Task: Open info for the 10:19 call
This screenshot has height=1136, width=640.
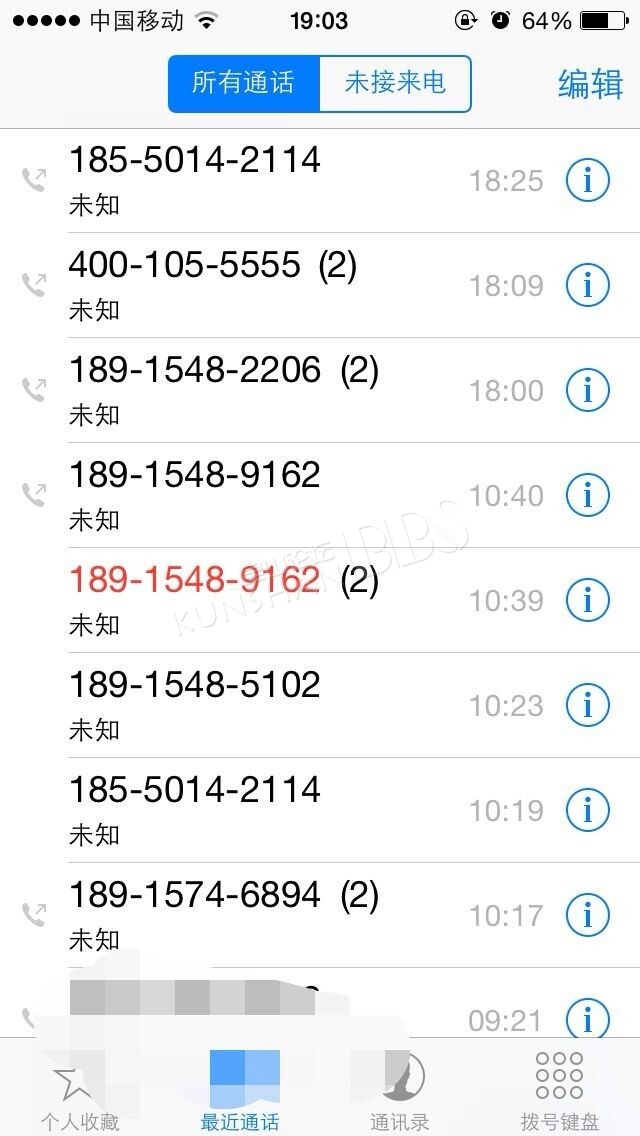Action: pos(588,811)
